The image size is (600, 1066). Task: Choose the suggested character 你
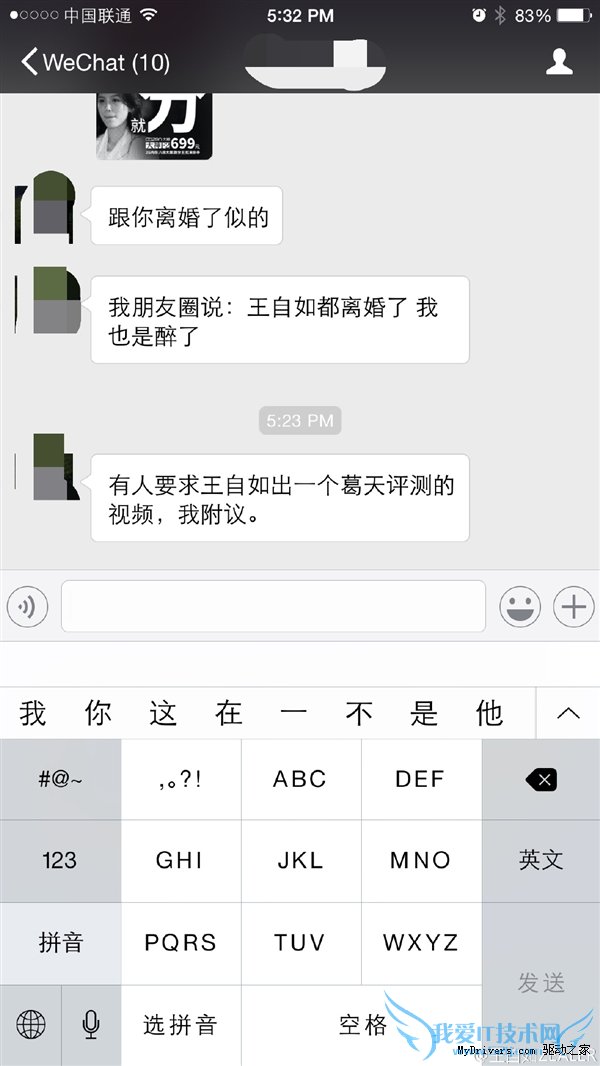[x=98, y=713]
